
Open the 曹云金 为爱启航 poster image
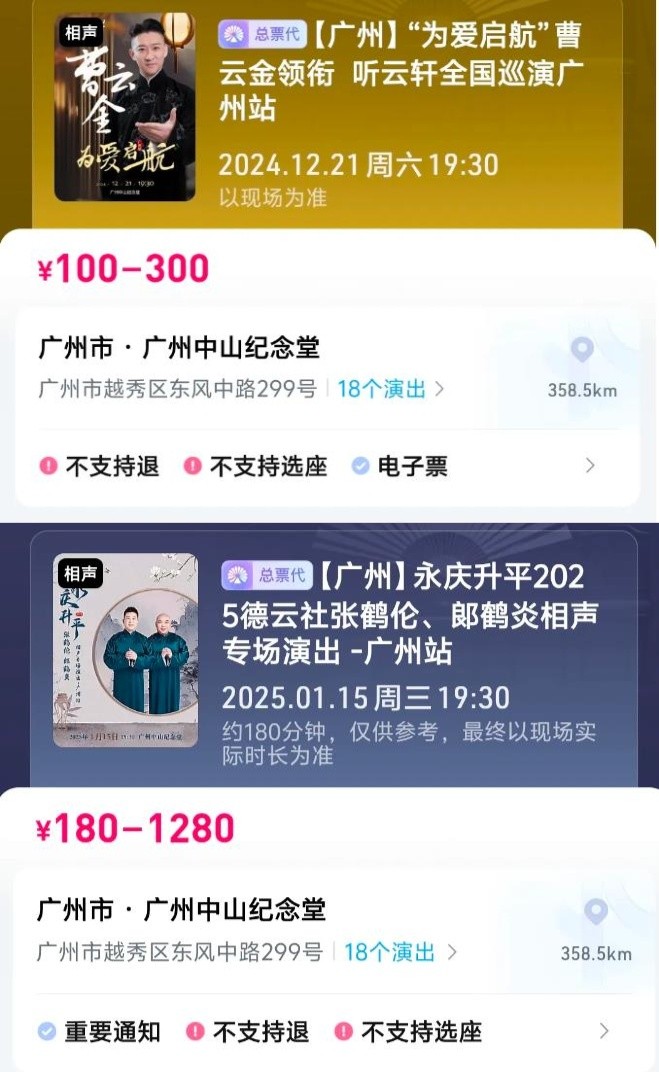pyautogui.click(x=125, y=107)
